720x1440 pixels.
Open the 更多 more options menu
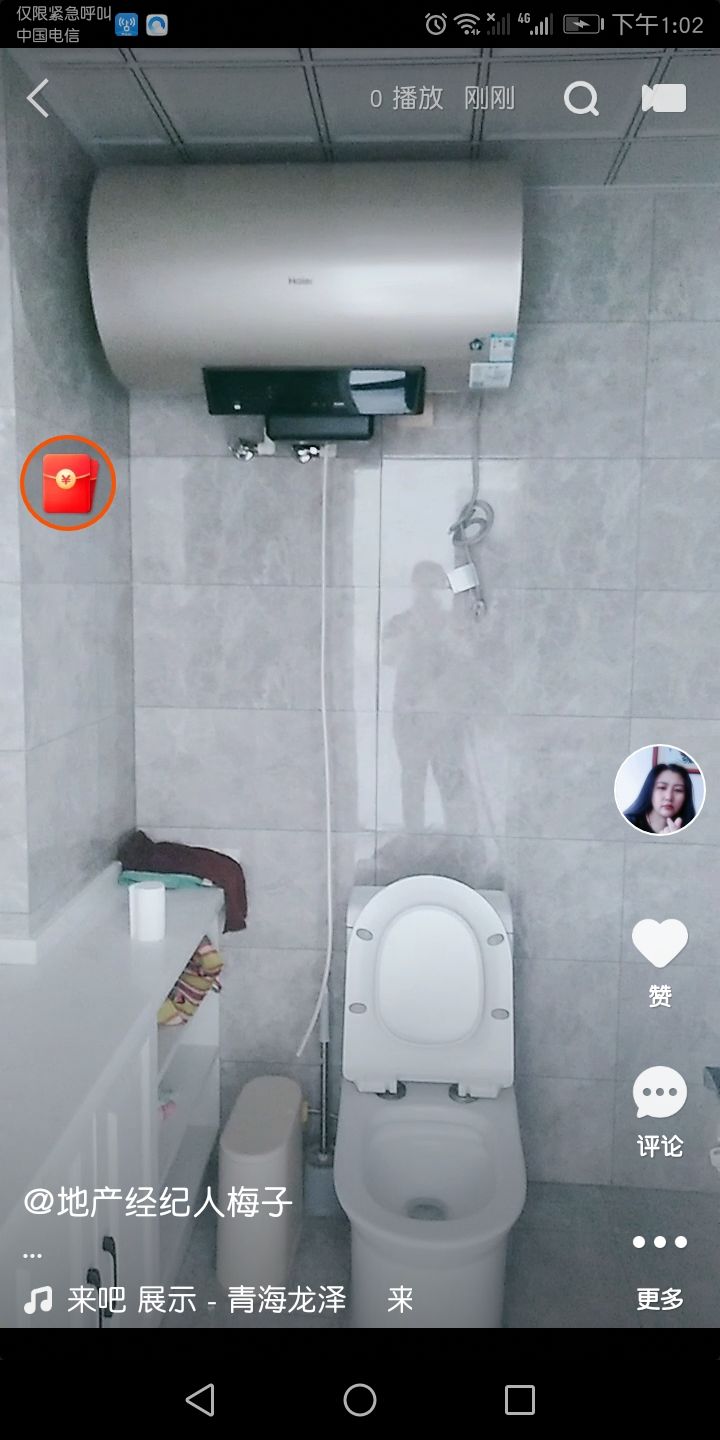coord(660,1243)
